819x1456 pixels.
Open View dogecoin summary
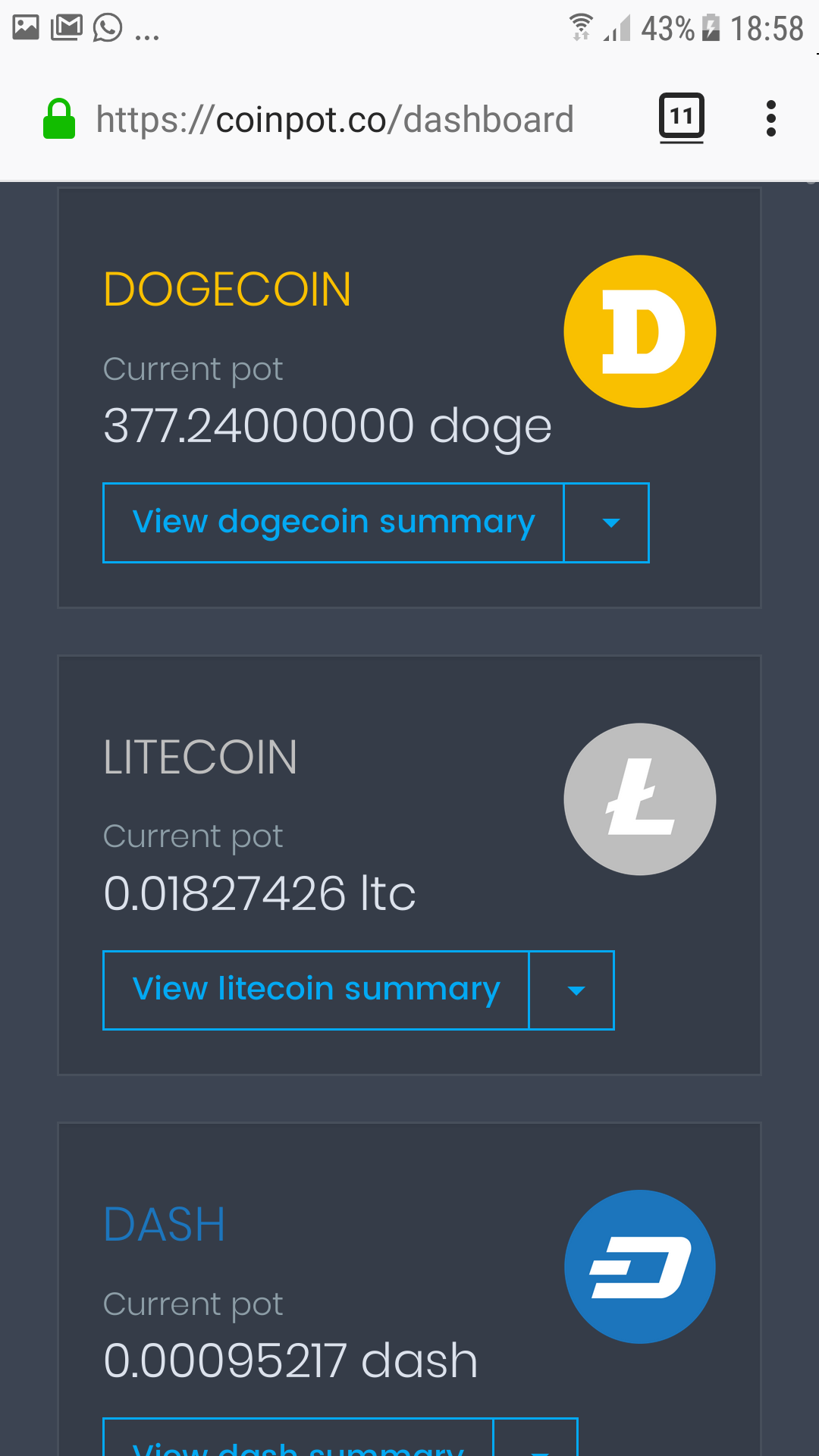coord(334,522)
